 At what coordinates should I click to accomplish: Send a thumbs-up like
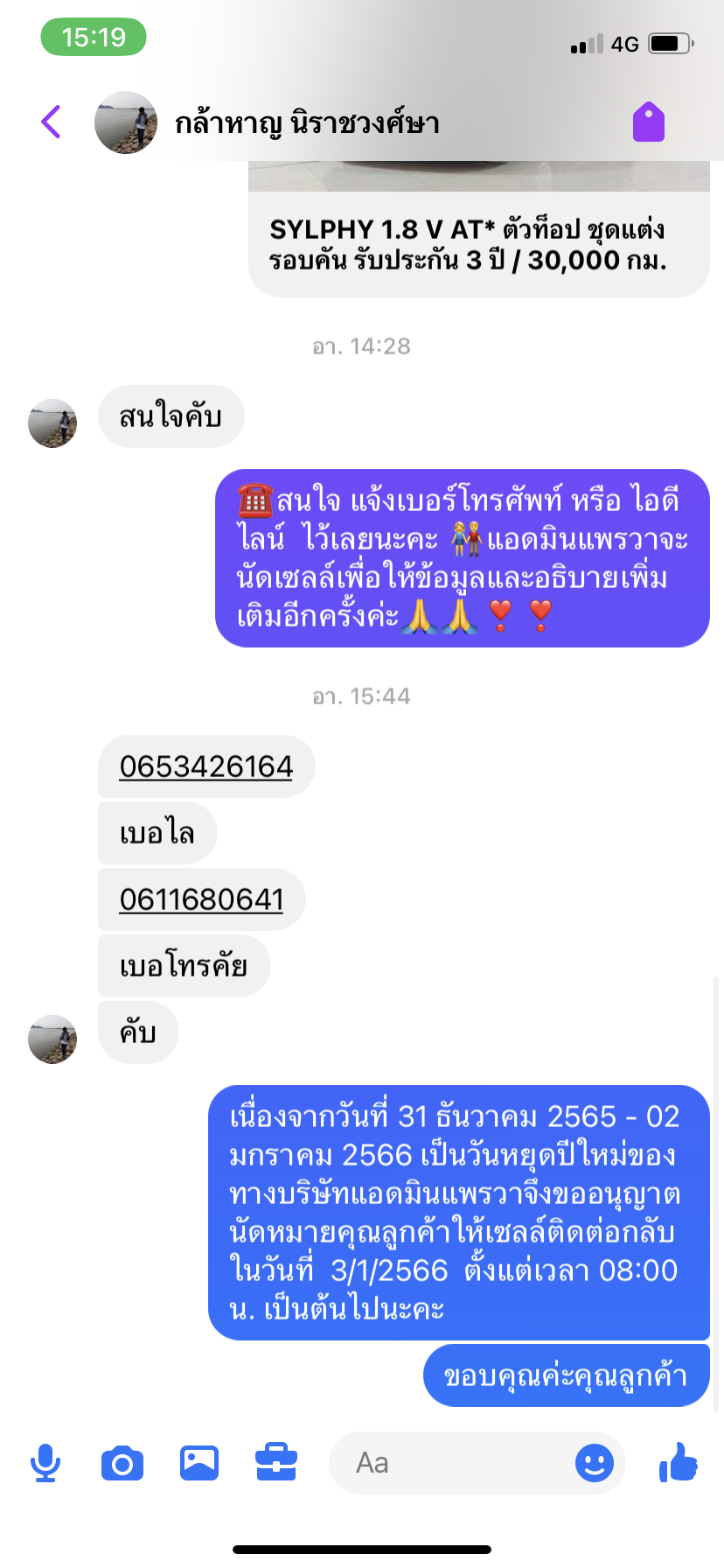[679, 1461]
